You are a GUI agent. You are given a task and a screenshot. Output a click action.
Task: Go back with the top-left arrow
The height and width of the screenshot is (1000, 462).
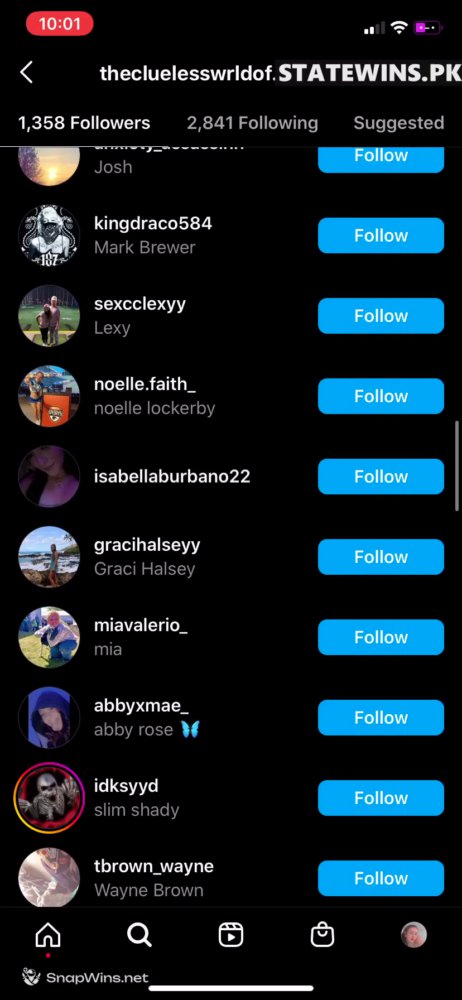tap(26, 73)
